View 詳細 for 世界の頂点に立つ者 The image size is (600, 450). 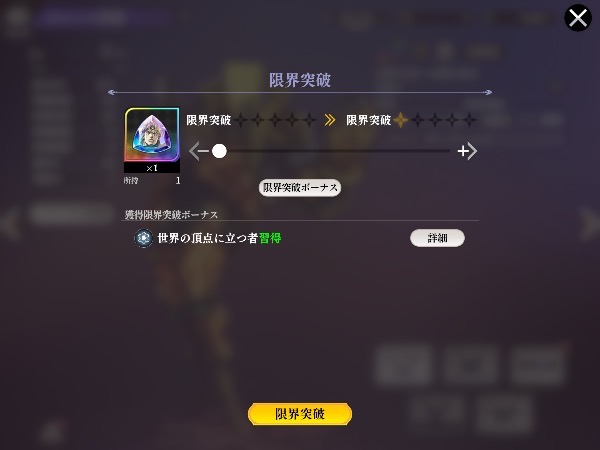(x=437, y=238)
